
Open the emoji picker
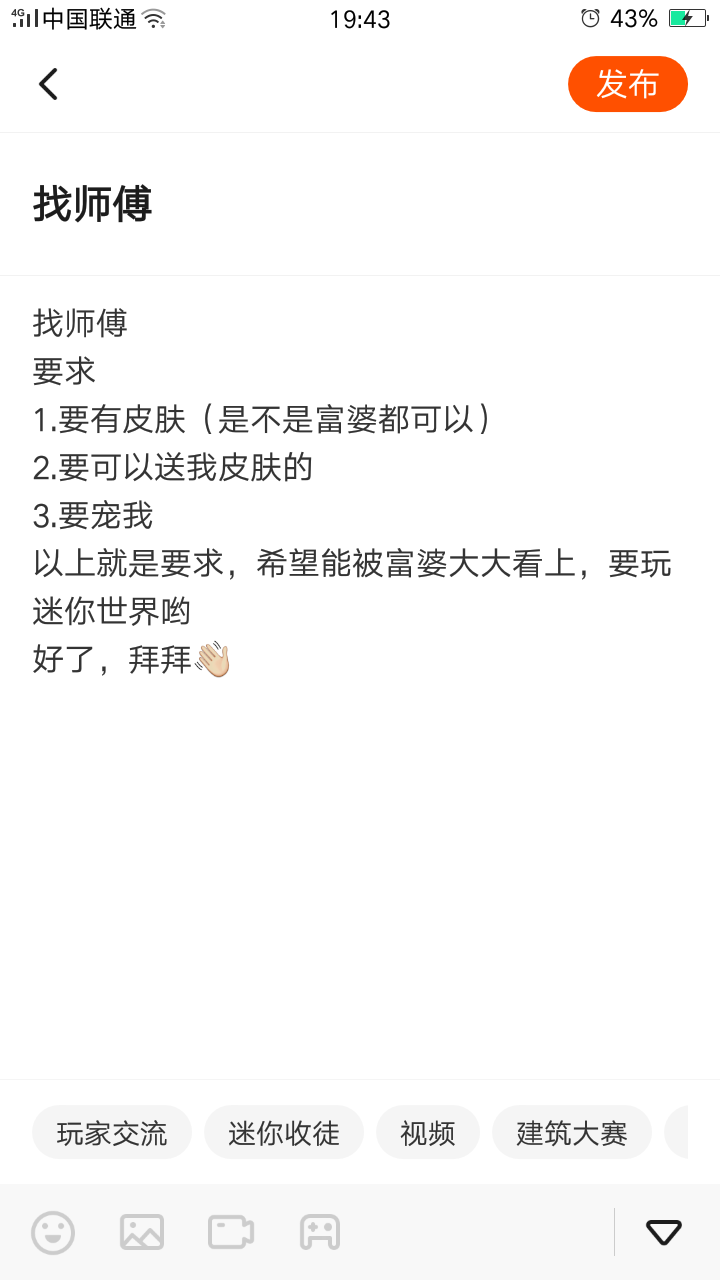point(53,1232)
